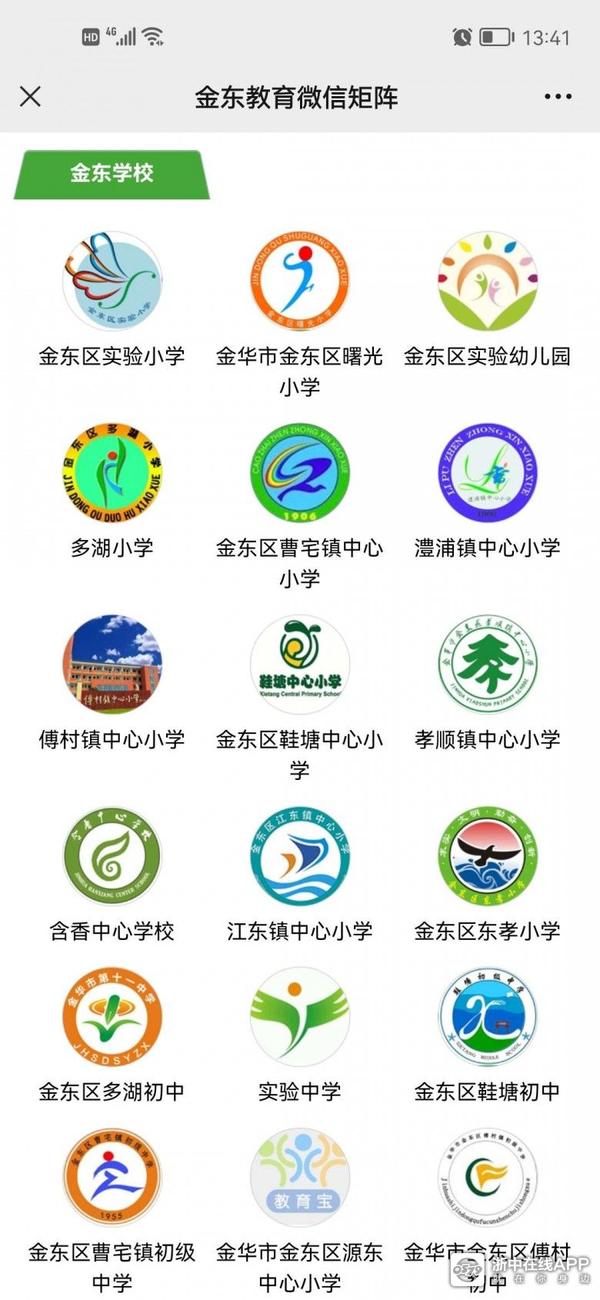Screen dimensions: 600x1300
Task: Select 傅村镇中心小学
Action: (x=112, y=664)
